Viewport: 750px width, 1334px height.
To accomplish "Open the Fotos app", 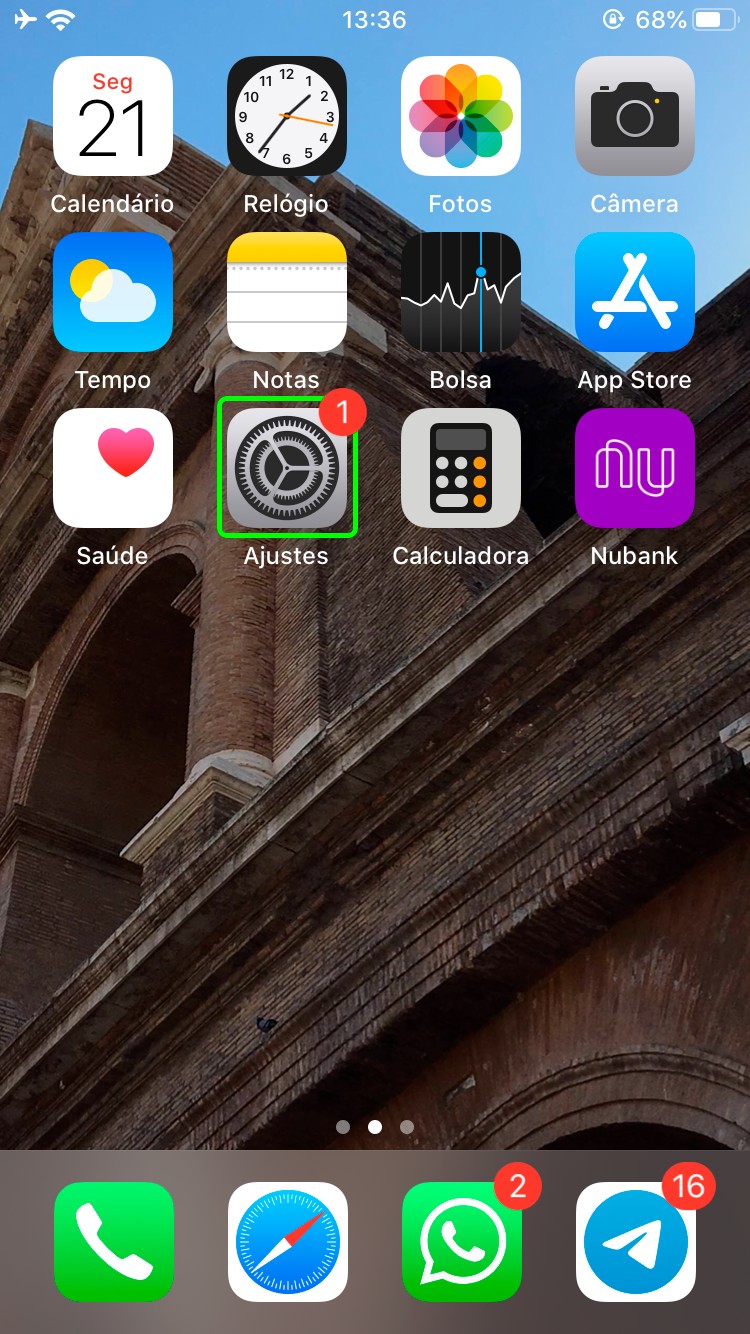I will 461,117.
